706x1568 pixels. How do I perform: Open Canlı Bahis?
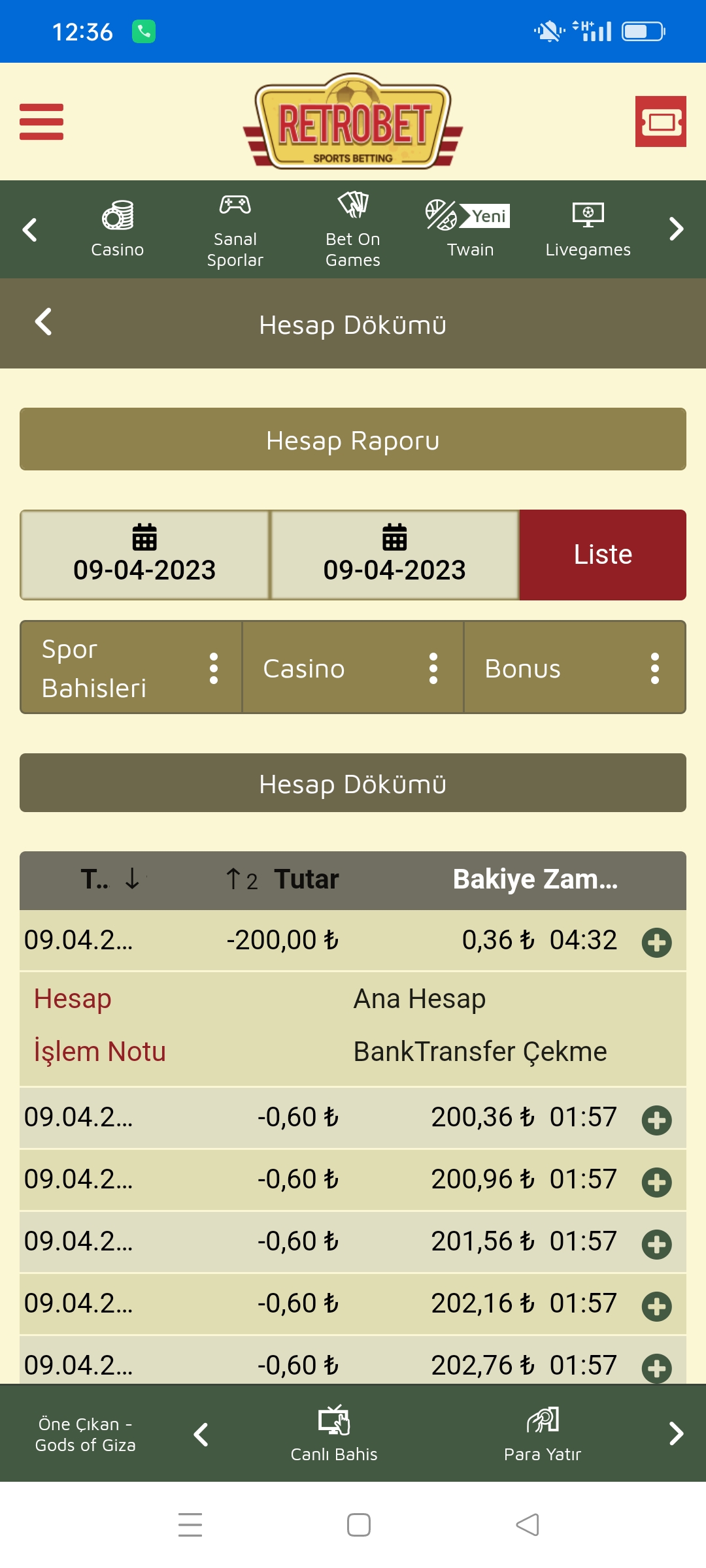[x=334, y=1433]
